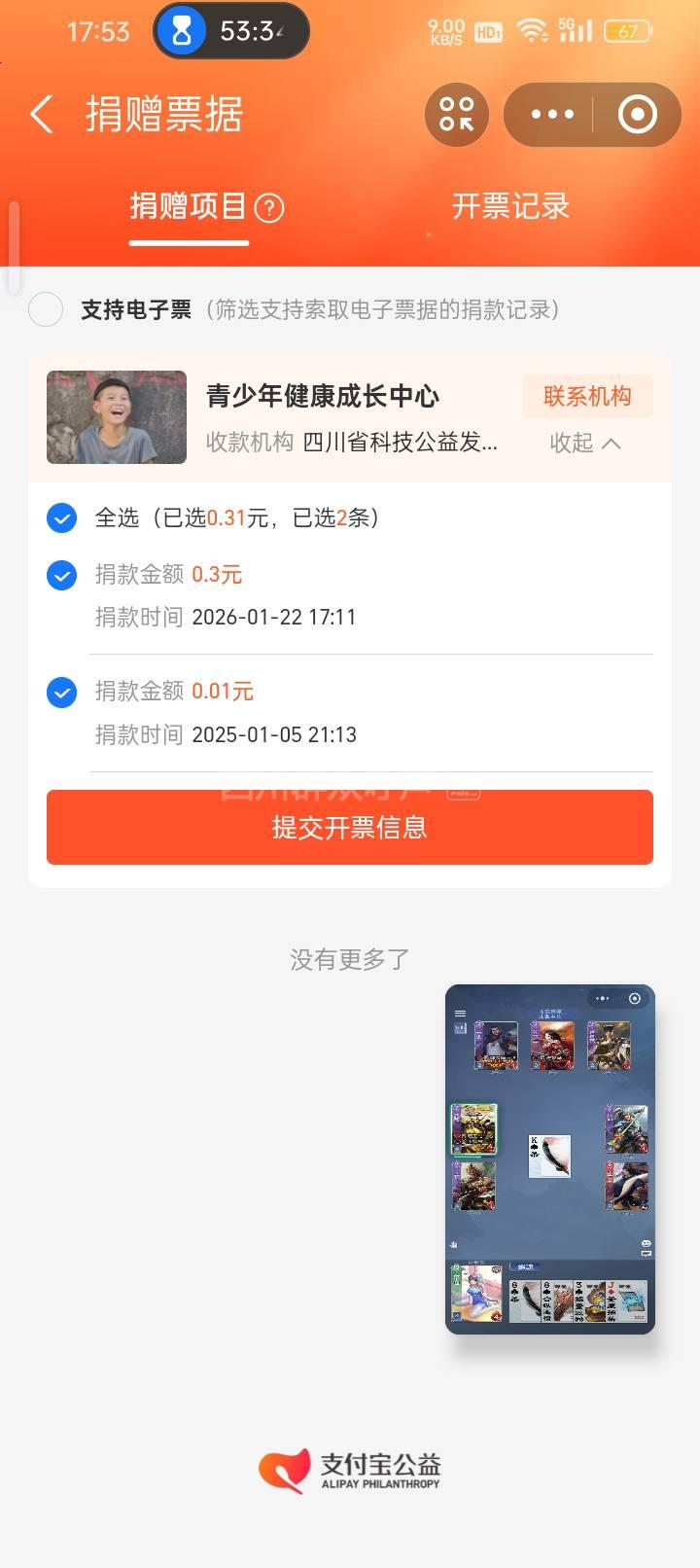The image size is (700, 1568).
Task: Tap the timer pill in status bar
Action: pyautogui.click(x=231, y=31)
